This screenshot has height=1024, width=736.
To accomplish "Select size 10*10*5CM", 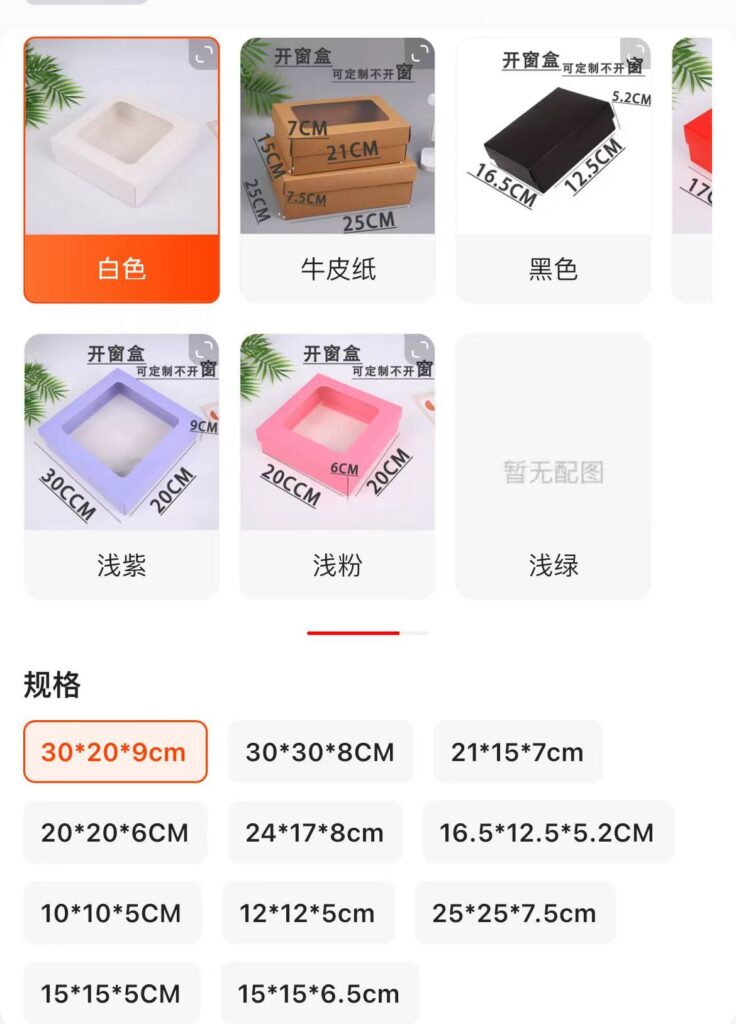I will coord(112,912).
